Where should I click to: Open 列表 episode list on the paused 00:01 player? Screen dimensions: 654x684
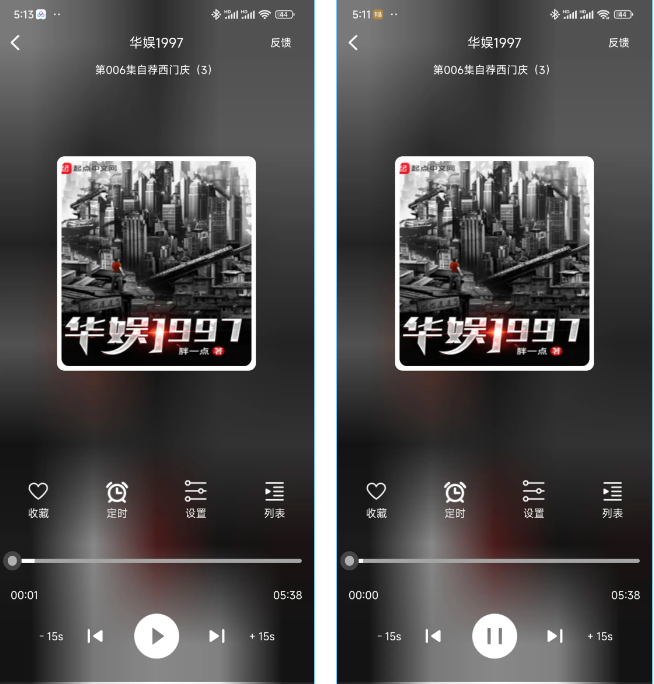(274, 499)
